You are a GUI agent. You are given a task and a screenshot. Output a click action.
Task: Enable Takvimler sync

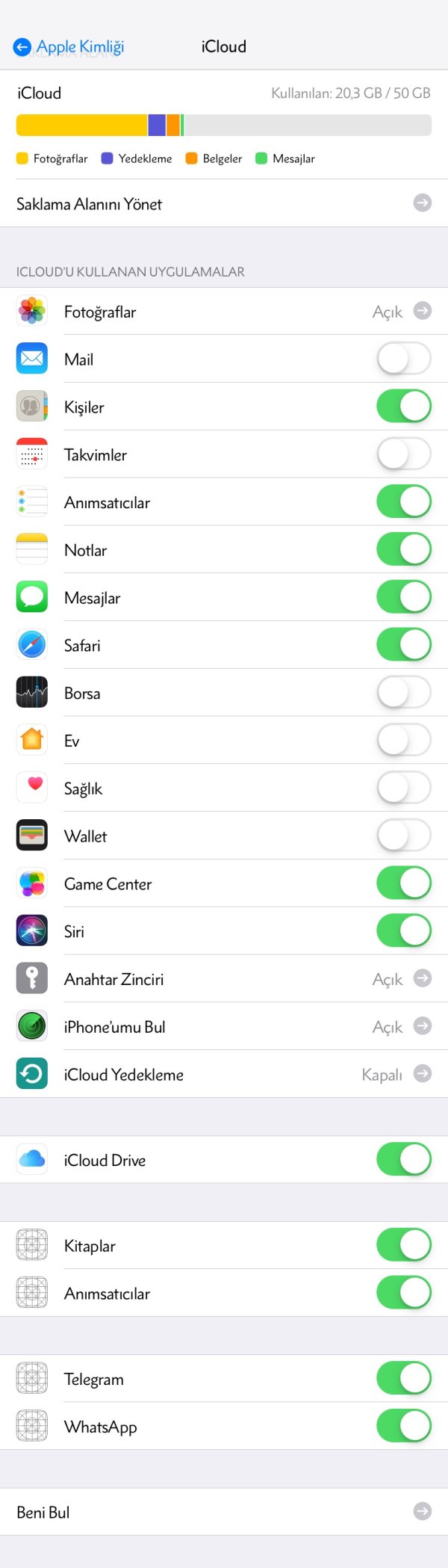tap(403, 454)
